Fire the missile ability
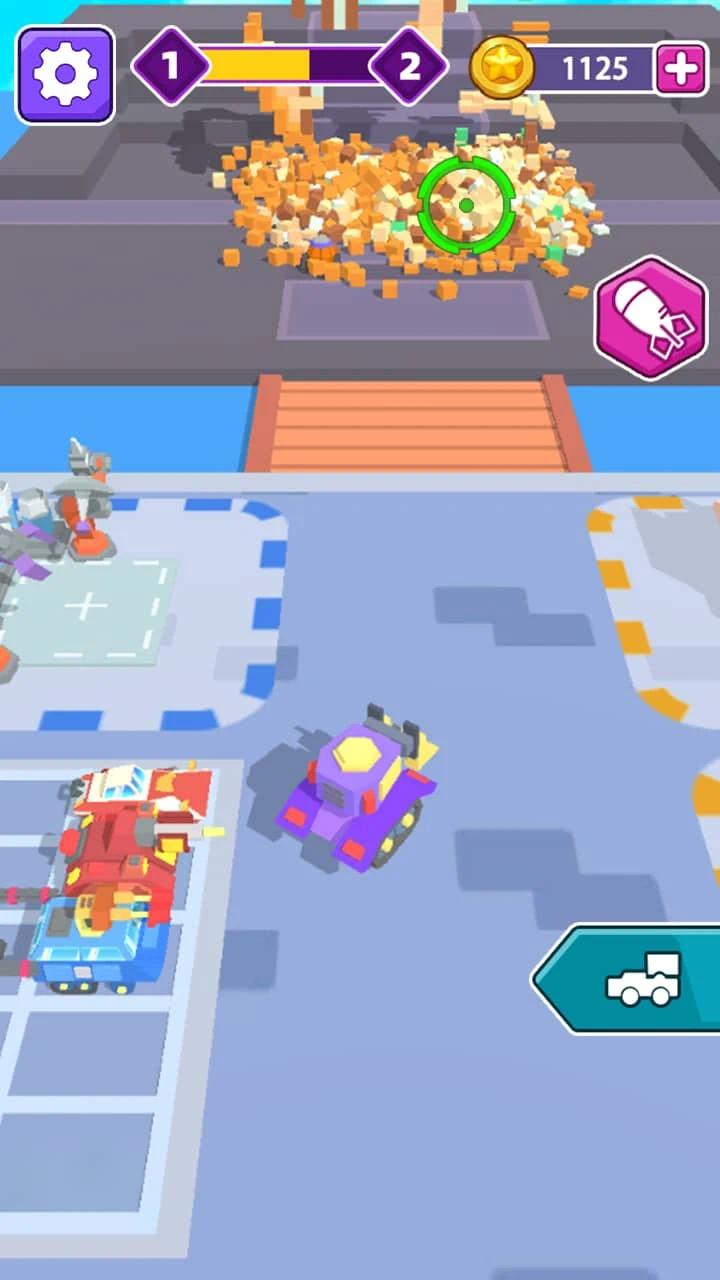The width and height of the screenshot is (720, 1280). click(652, 318)
